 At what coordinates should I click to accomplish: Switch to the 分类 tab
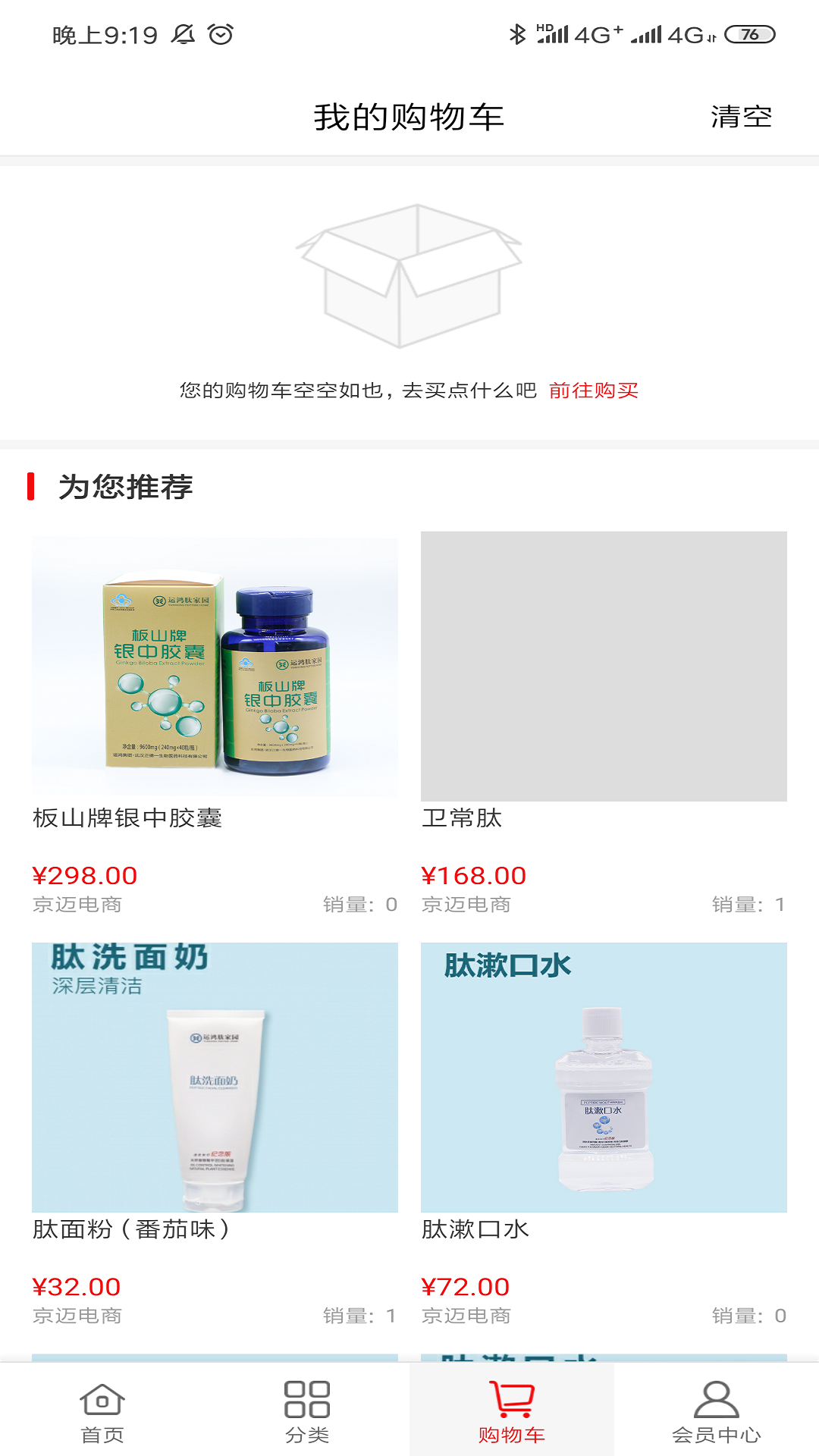307,1410
